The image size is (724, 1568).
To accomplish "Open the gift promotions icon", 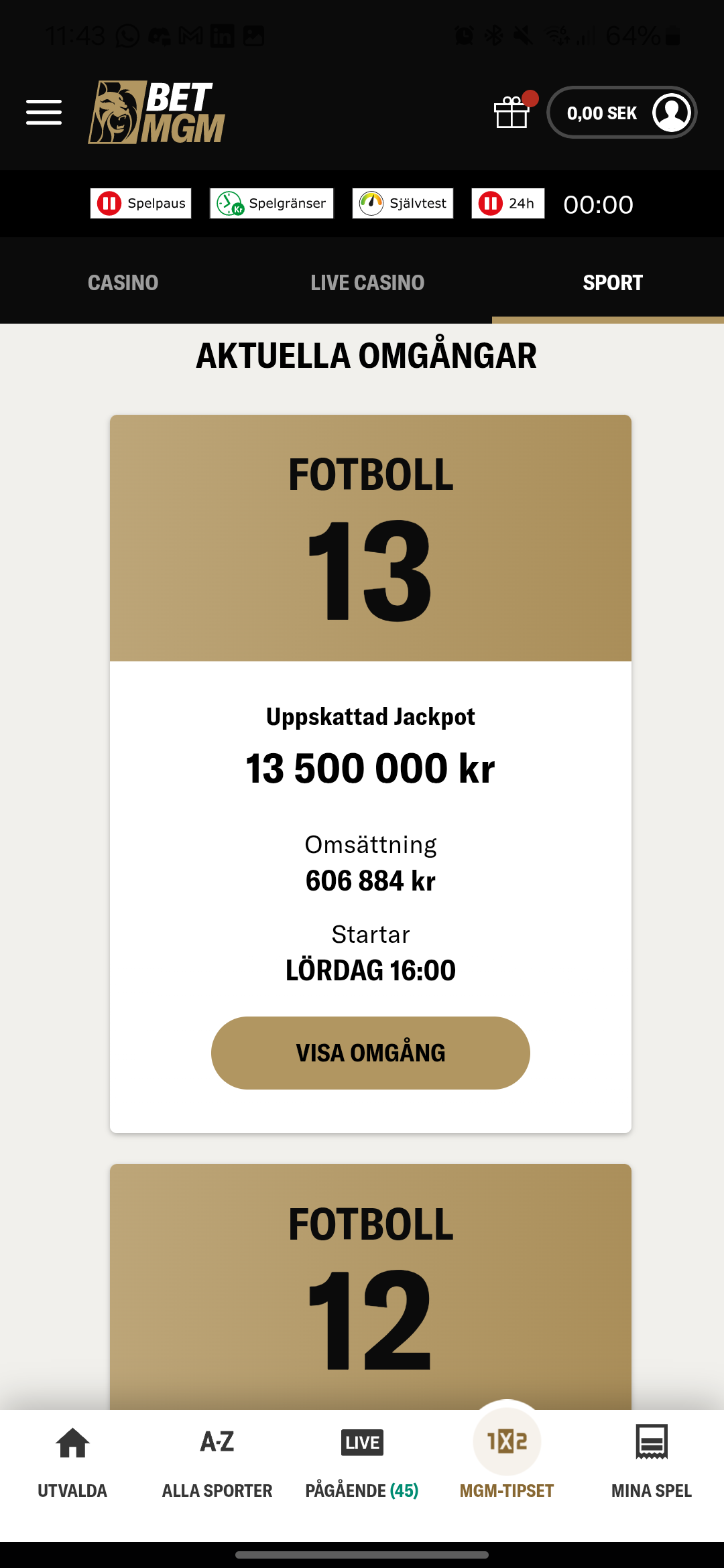I will click(x=511, y=114).
